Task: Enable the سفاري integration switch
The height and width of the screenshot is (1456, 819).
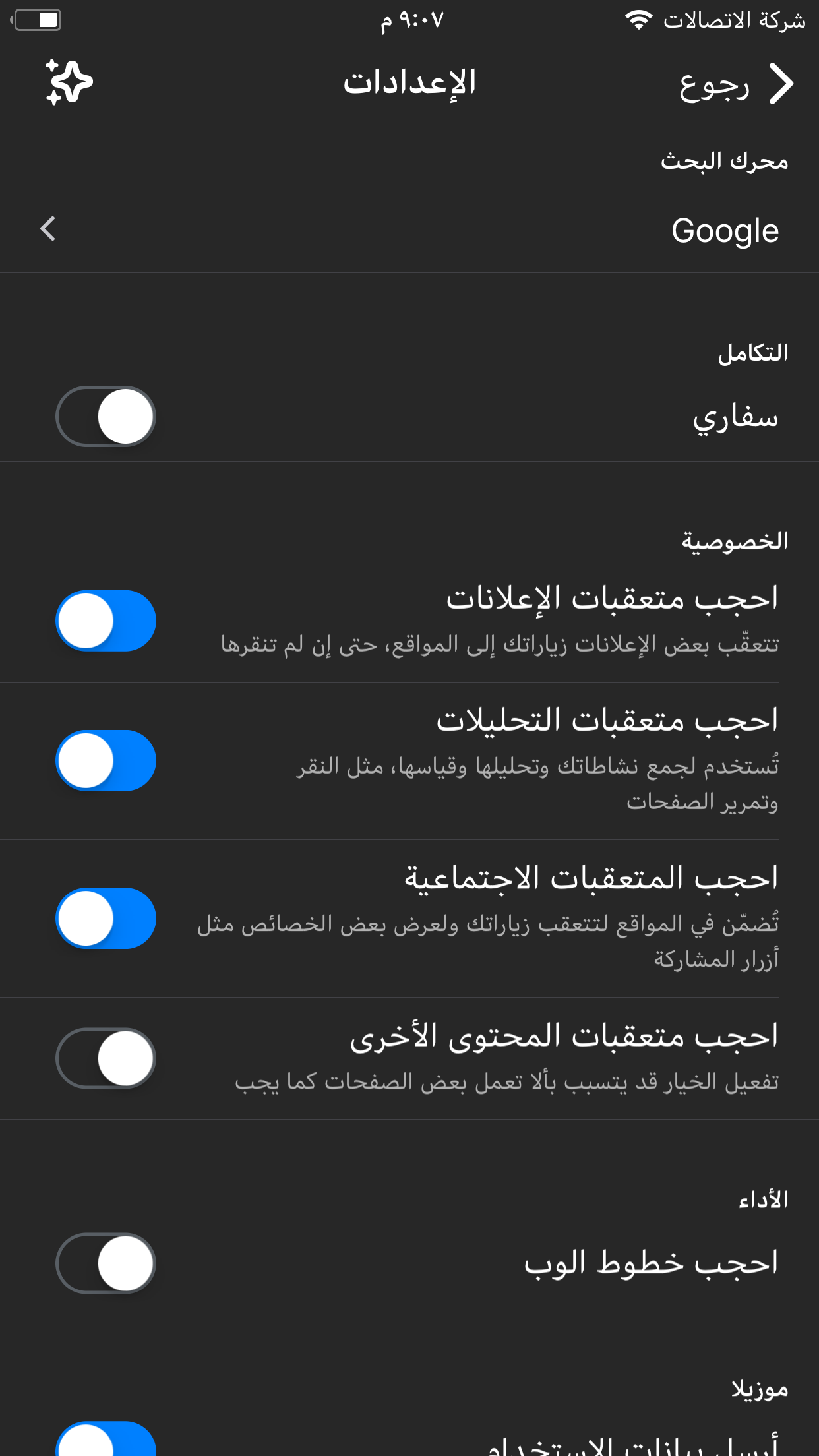Action: pos(106,417)
